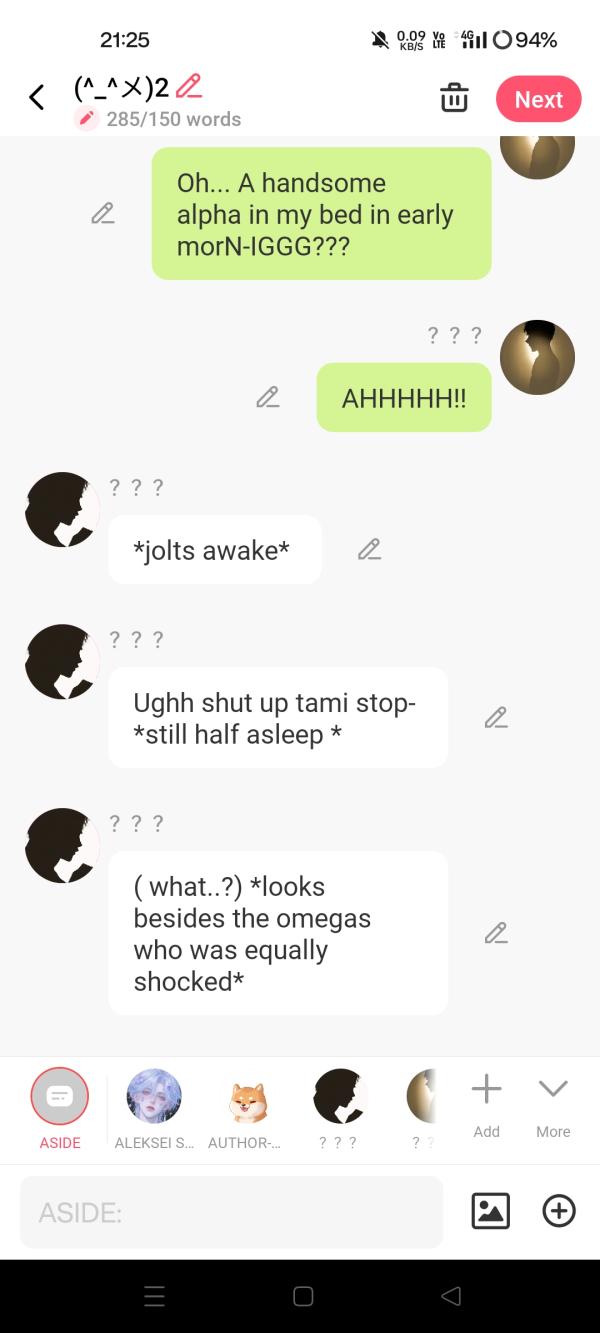Edit the 'AHHHHH!!' message
This screenshot has height=1333, width=600.
pyautogui.click(x=267, y=397)
